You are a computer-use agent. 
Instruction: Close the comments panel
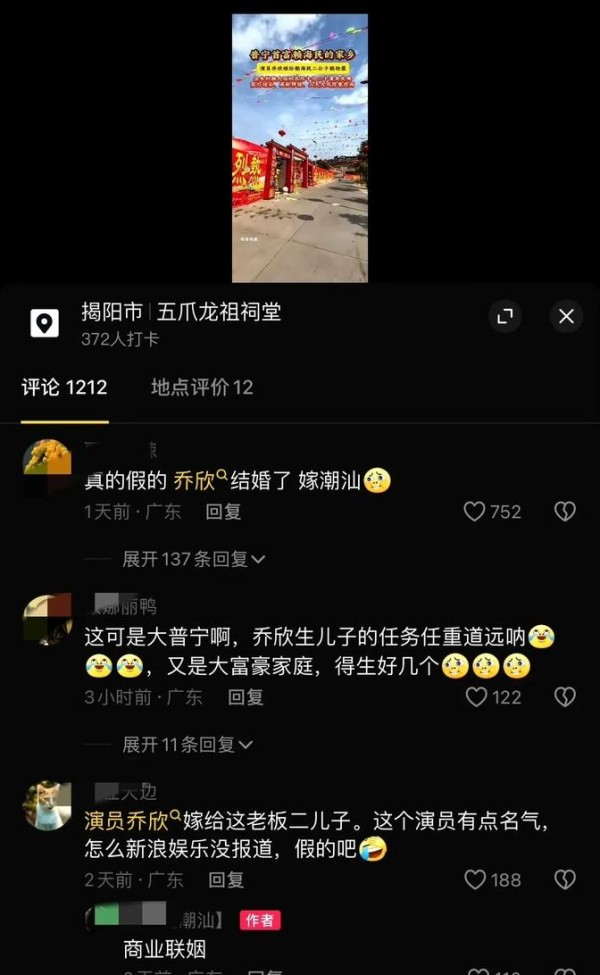coord(566,317)
